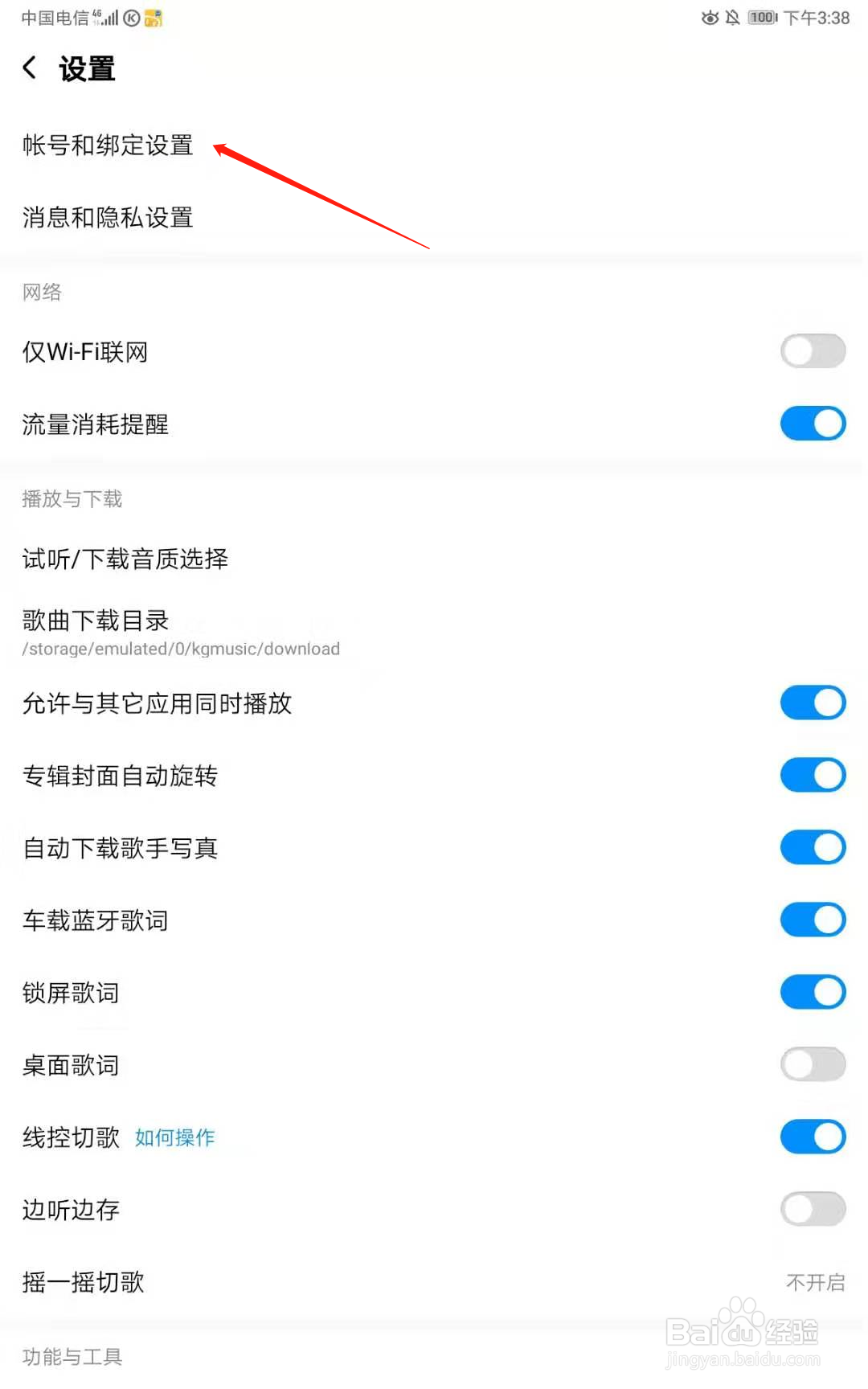The width and height of the screenshot is (868, 1389).
Task: Enable 仅Wi-Fi联网 Wi-Fi only networking
Action: pos(813,351)
